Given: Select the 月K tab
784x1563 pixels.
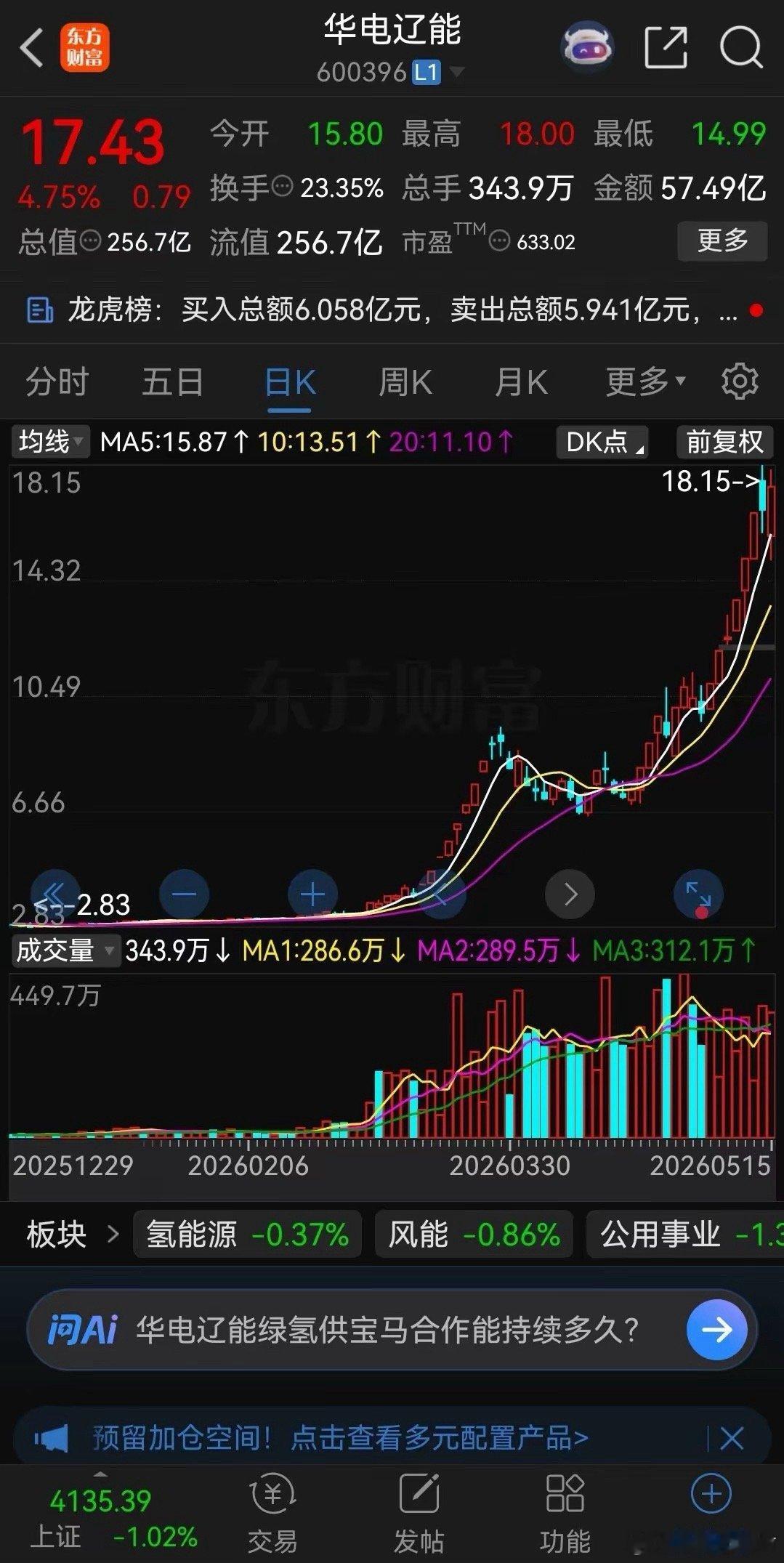Looking at the screenshot, I should [x=521, y=381].
